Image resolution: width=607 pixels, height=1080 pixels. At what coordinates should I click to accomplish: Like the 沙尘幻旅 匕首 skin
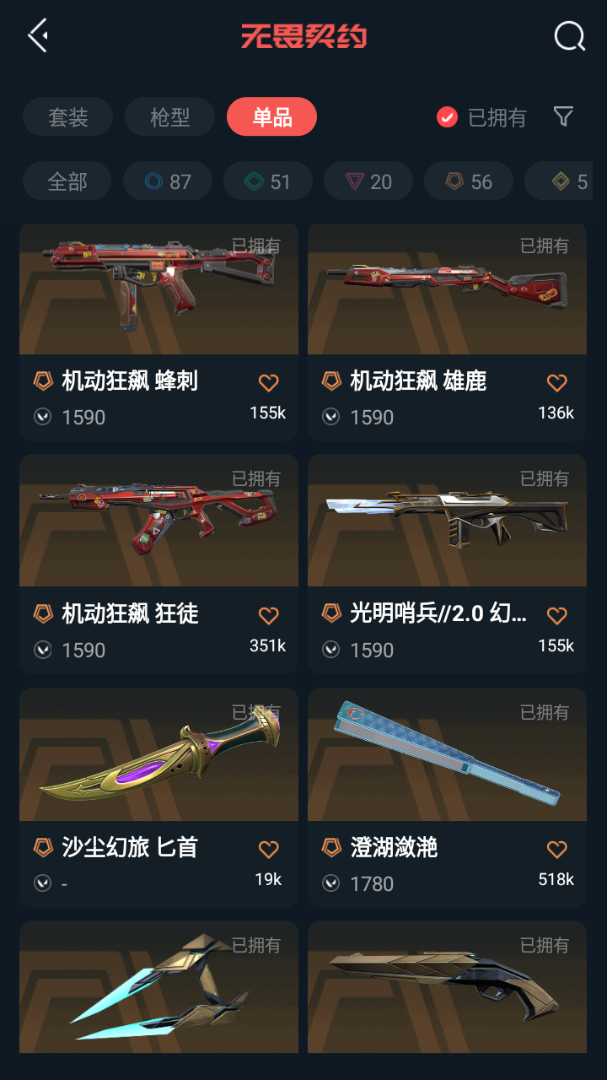point(268,849)
